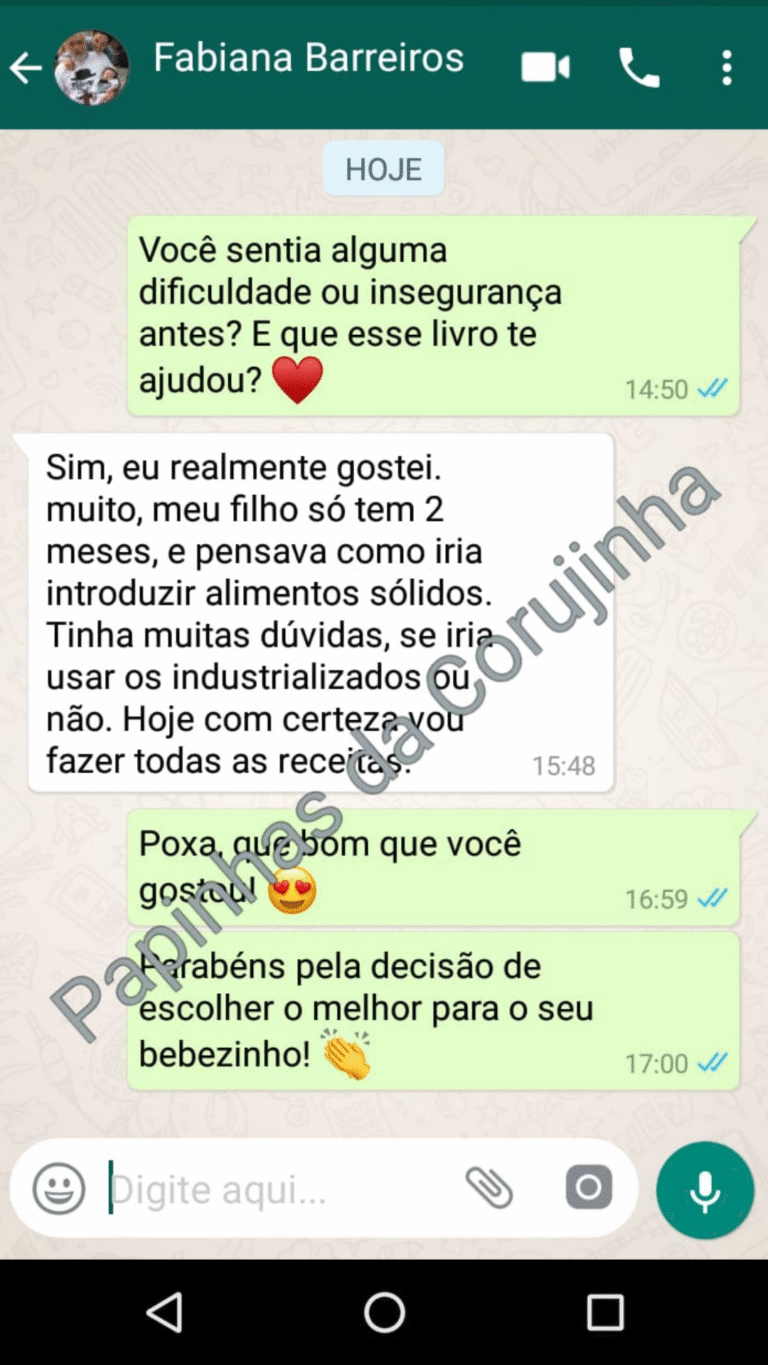Open Fabiana Barreiros' contact info
768x1365 pixels.
308,59
